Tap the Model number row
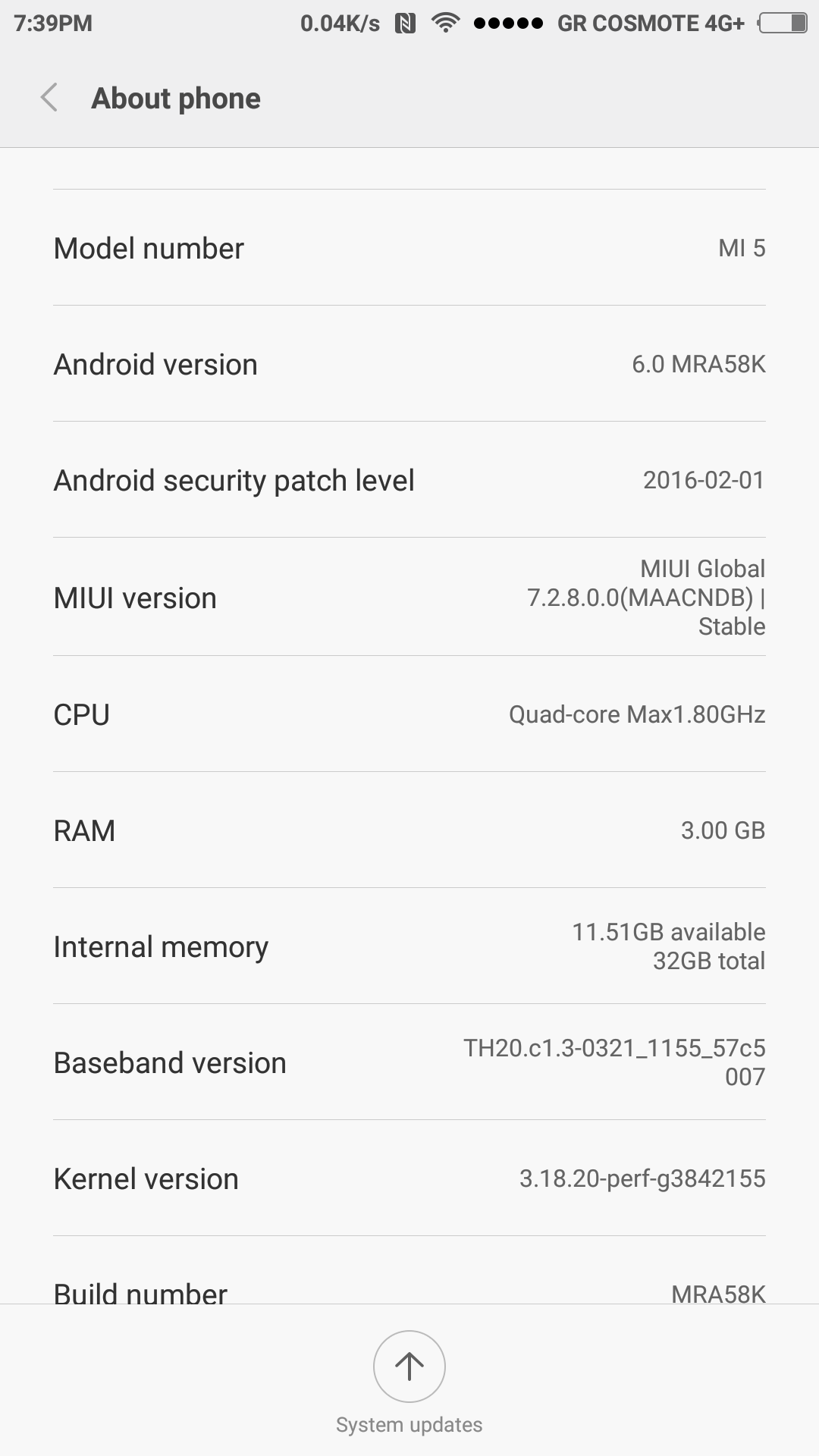819x1456 pixels. click(x=409, y=248)
